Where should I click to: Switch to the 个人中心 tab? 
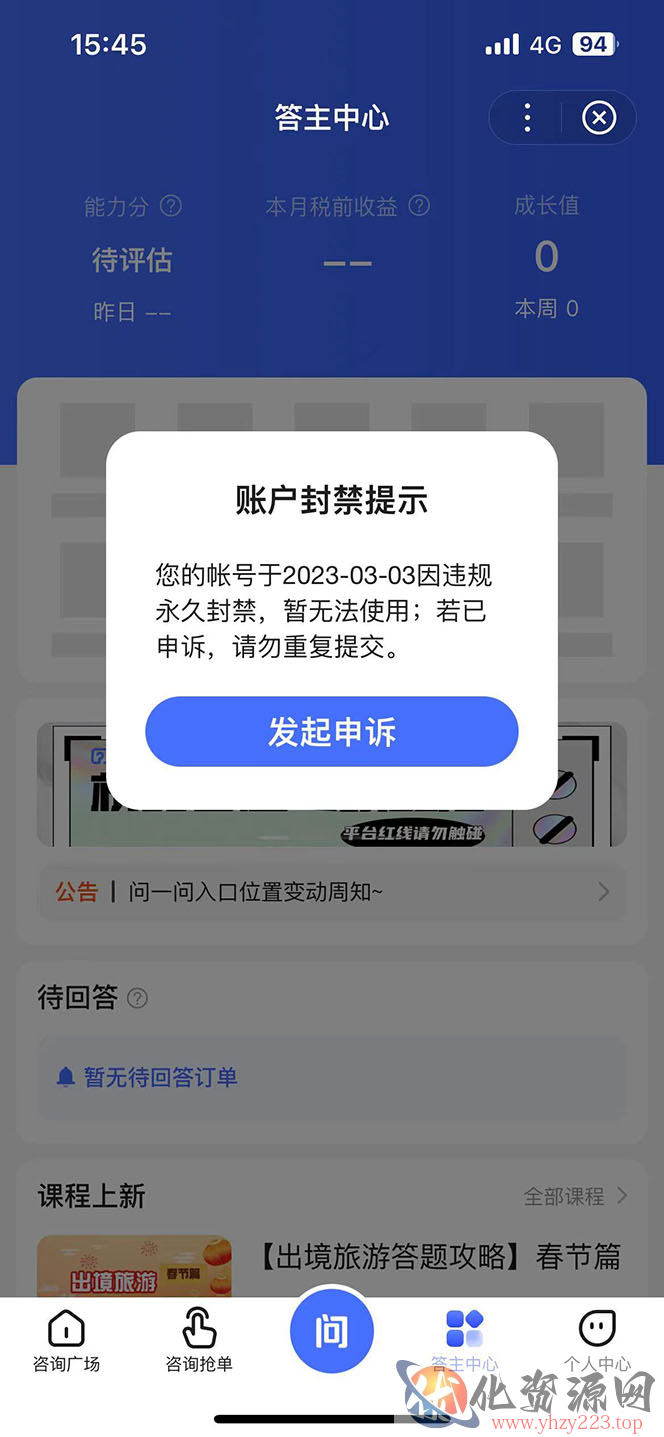(598, 1342)
